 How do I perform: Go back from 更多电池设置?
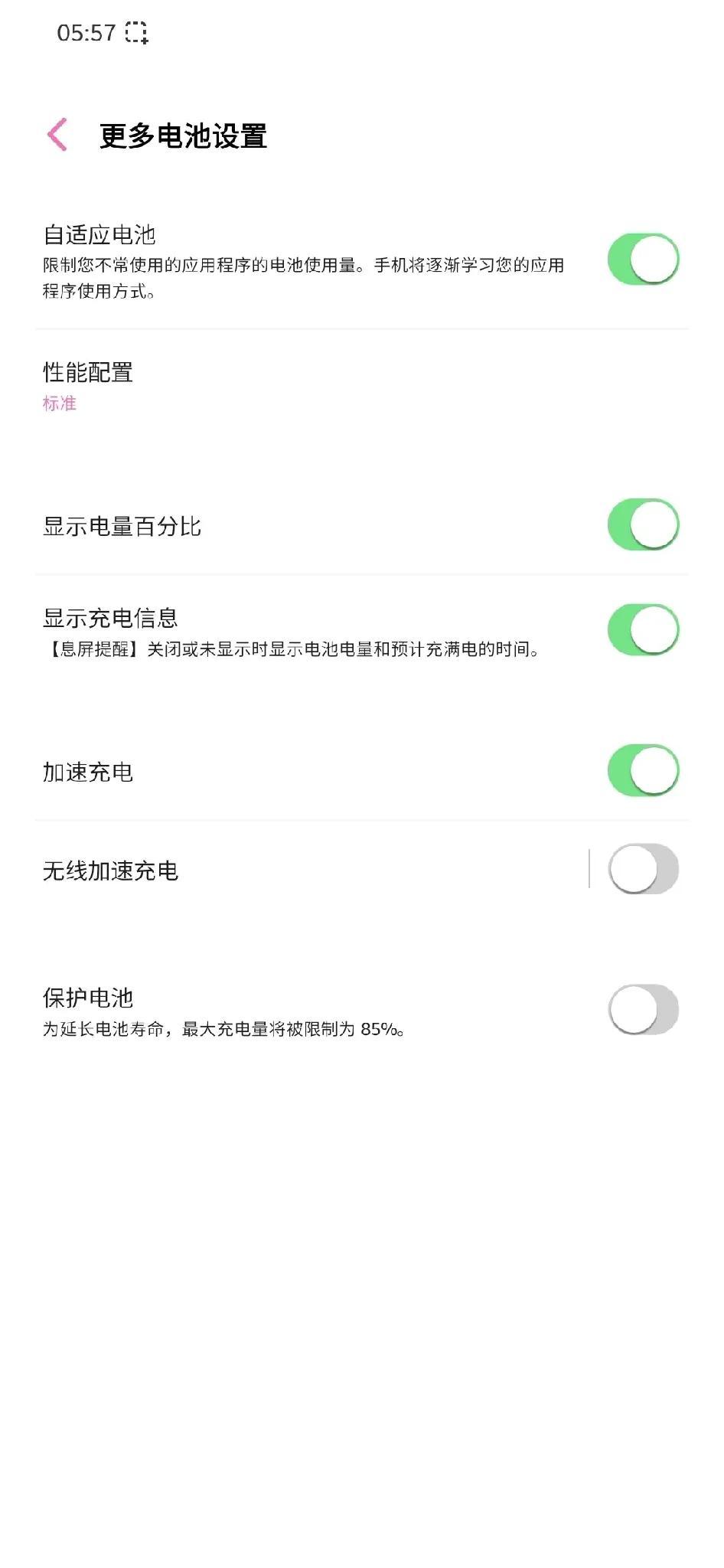tap(58, 135)
